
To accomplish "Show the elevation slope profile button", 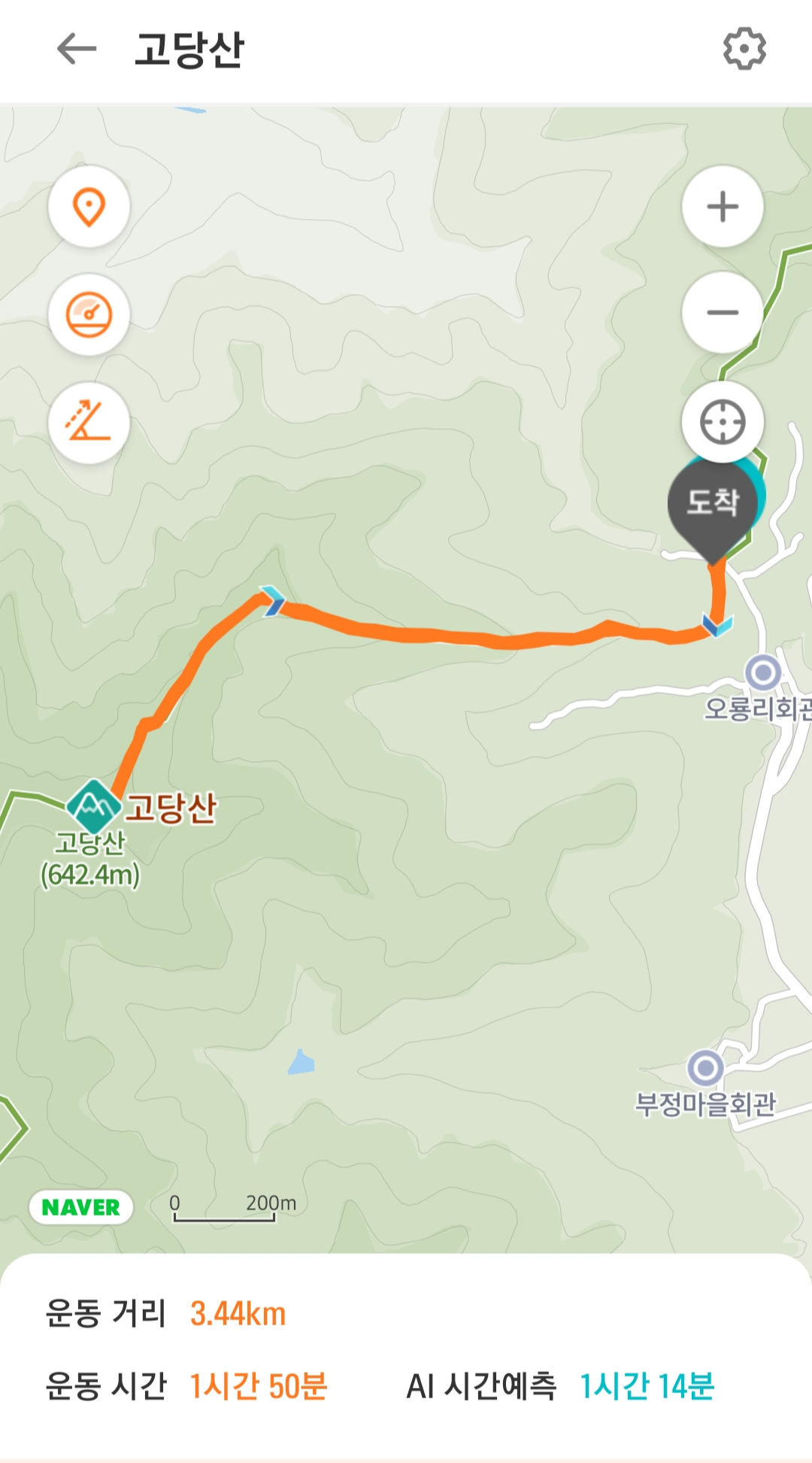I will coord(89,423).
